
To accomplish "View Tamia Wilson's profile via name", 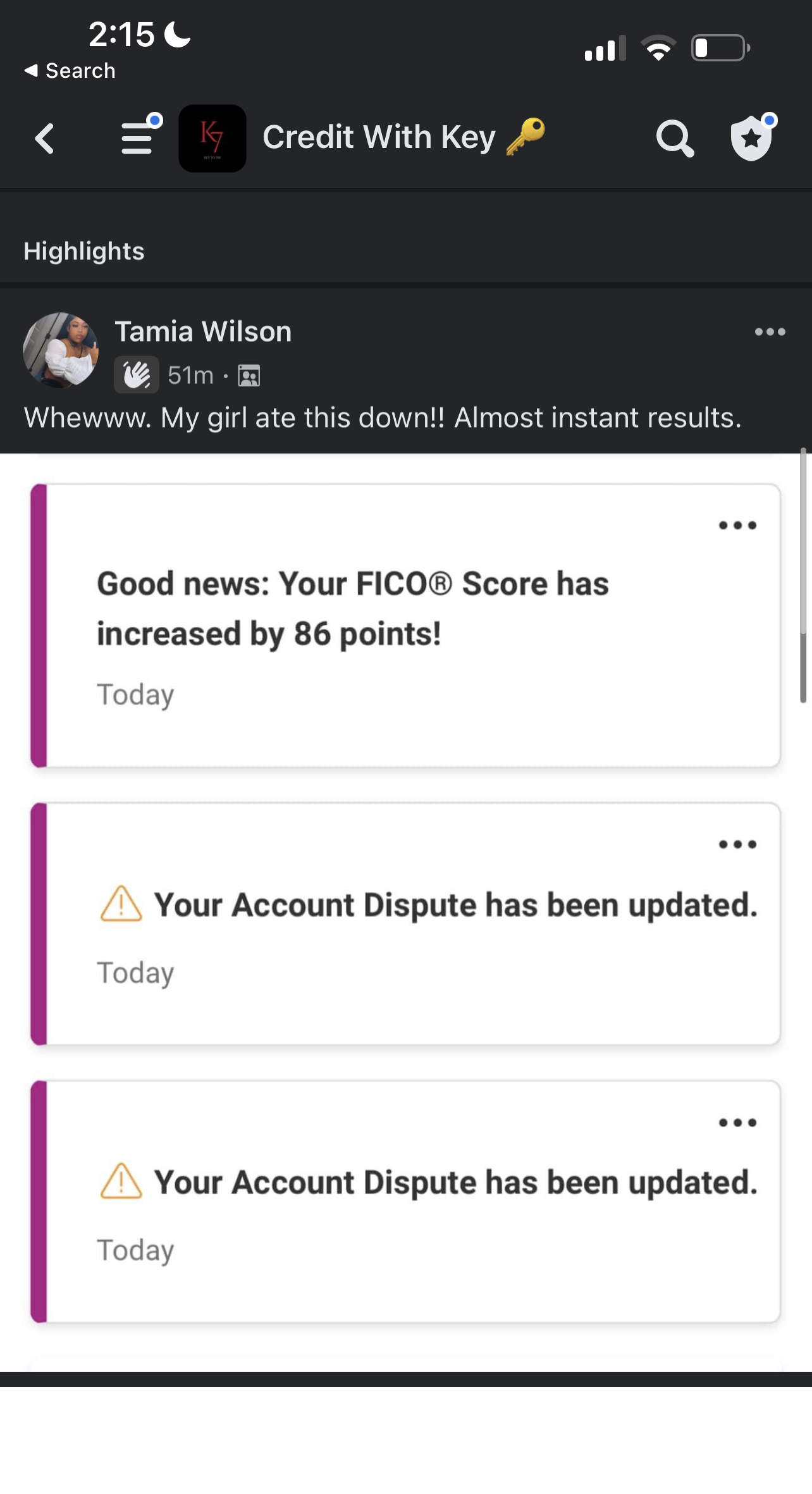I will click(x=203, y=331).
